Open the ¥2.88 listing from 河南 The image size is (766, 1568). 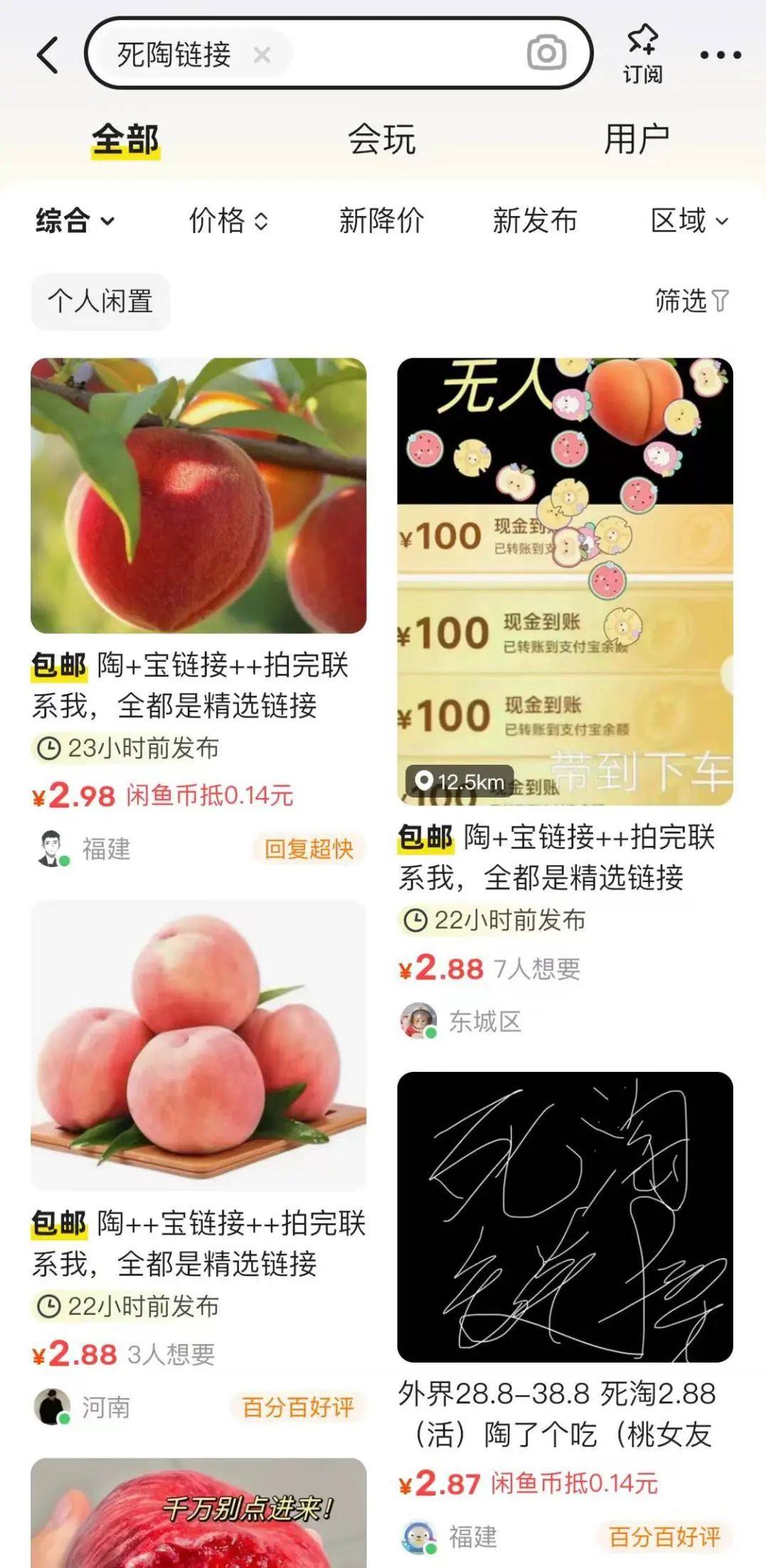[198, 1166]
